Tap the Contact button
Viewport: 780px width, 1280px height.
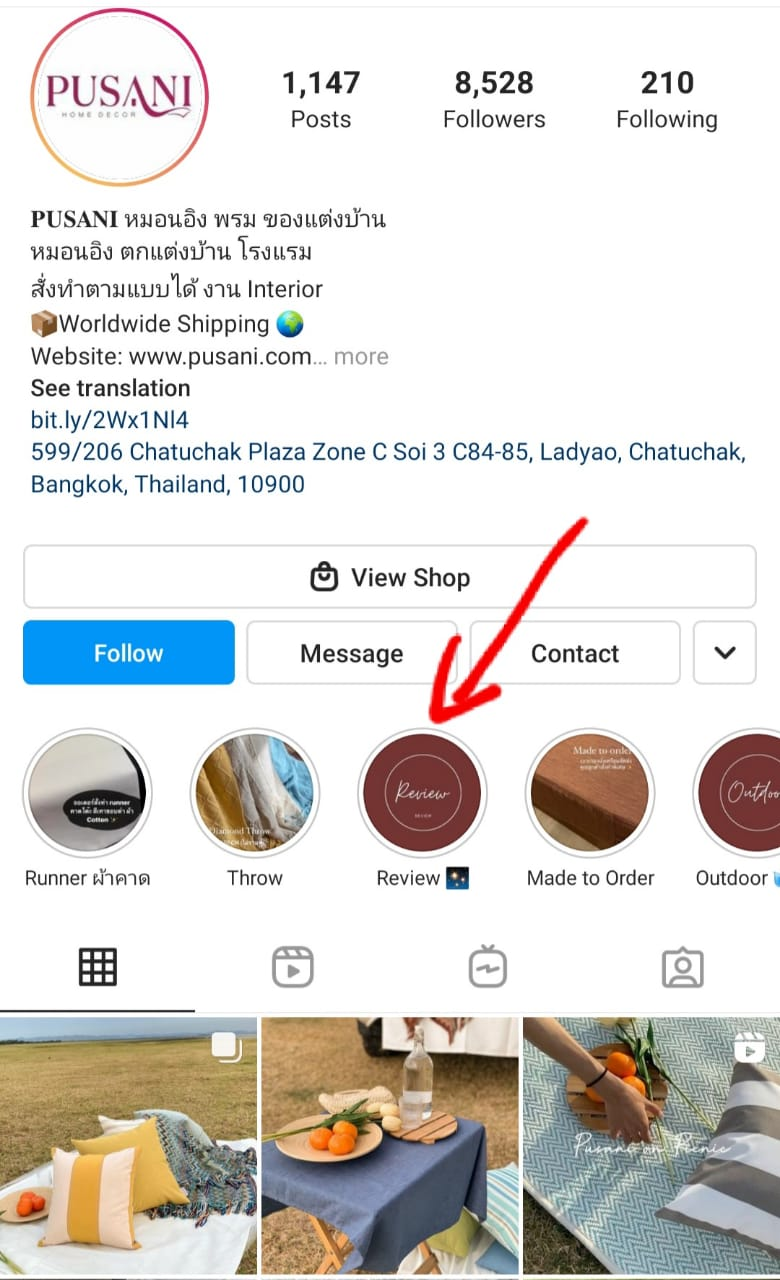pyautogui.click(x=574, y=653)
